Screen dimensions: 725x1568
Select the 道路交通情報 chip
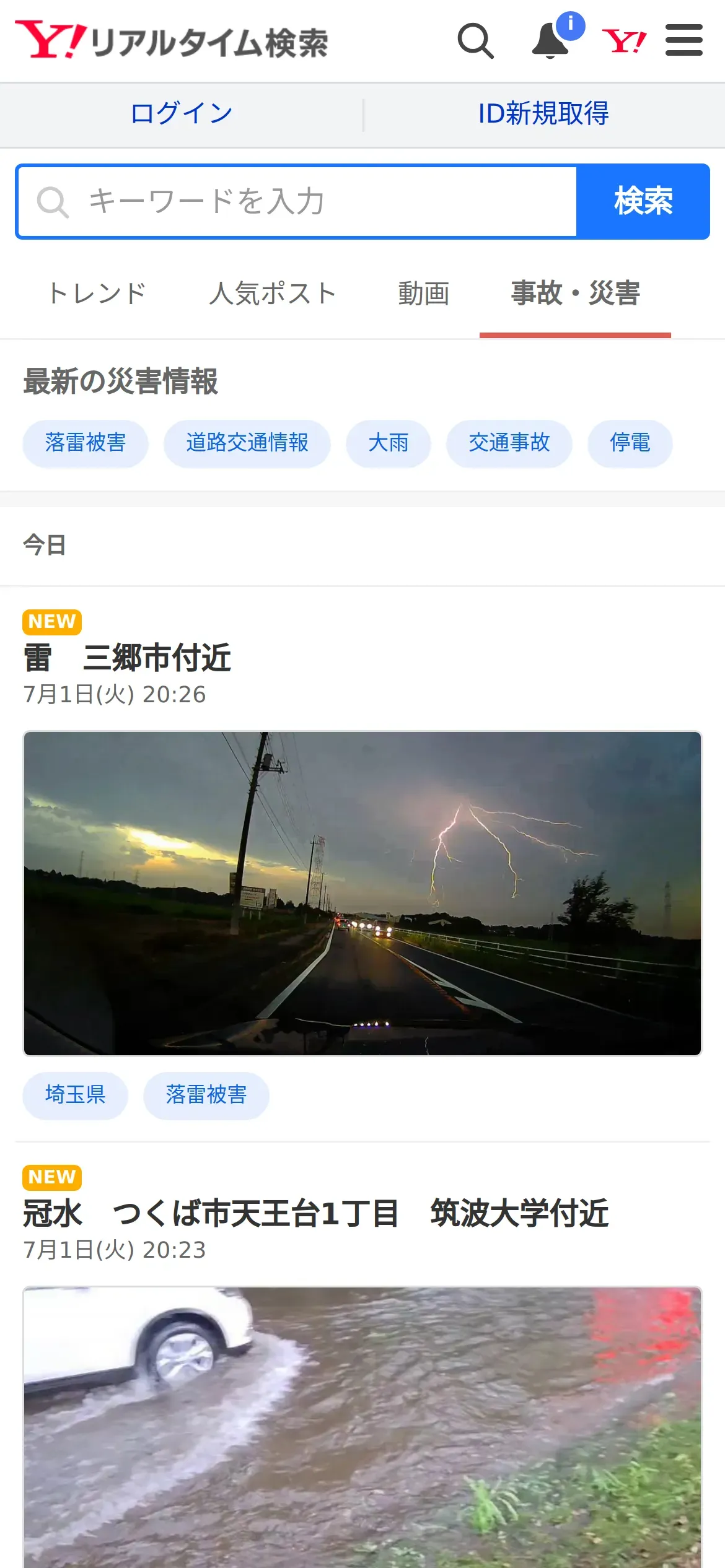[x=247, y=443]
